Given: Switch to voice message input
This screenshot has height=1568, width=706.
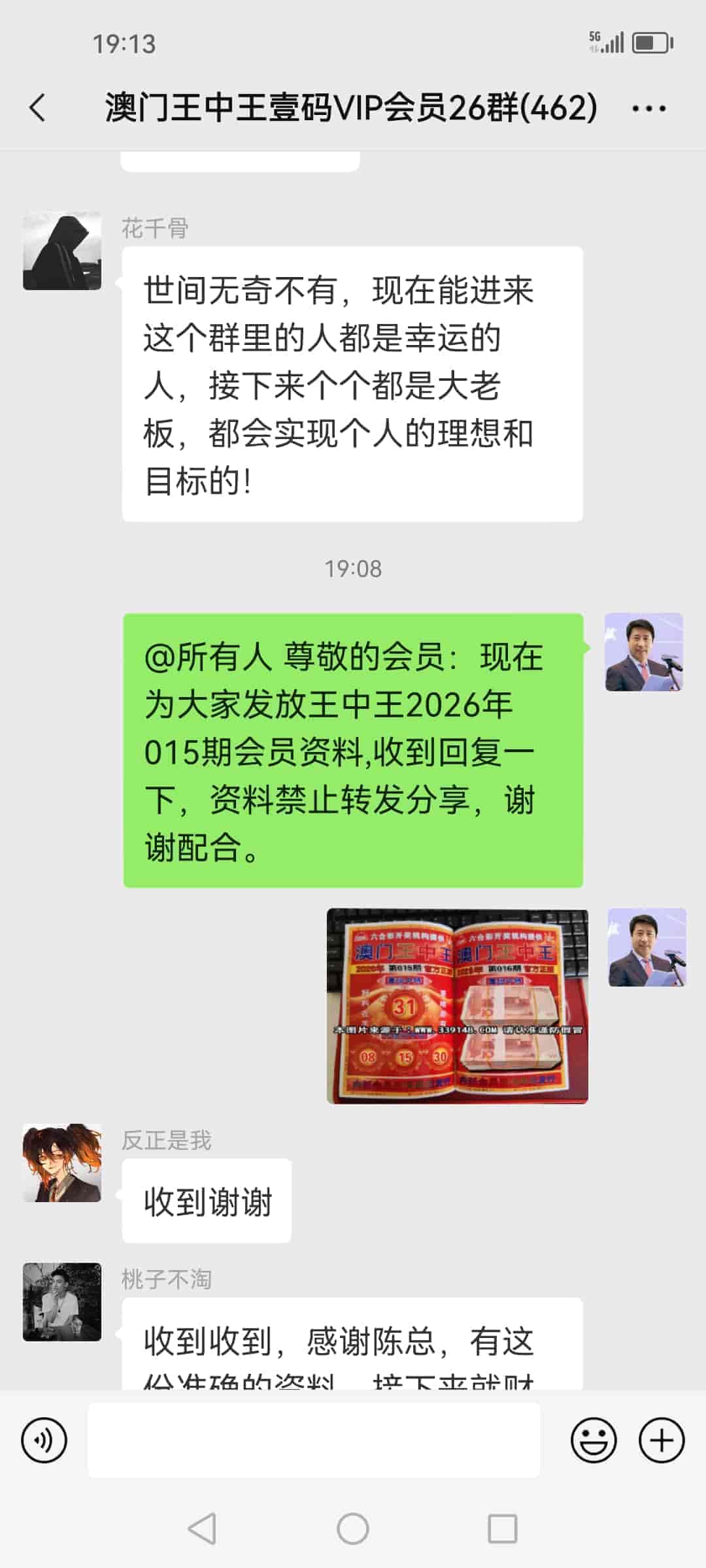Looking at the screenshot, I should [44, 1440].
